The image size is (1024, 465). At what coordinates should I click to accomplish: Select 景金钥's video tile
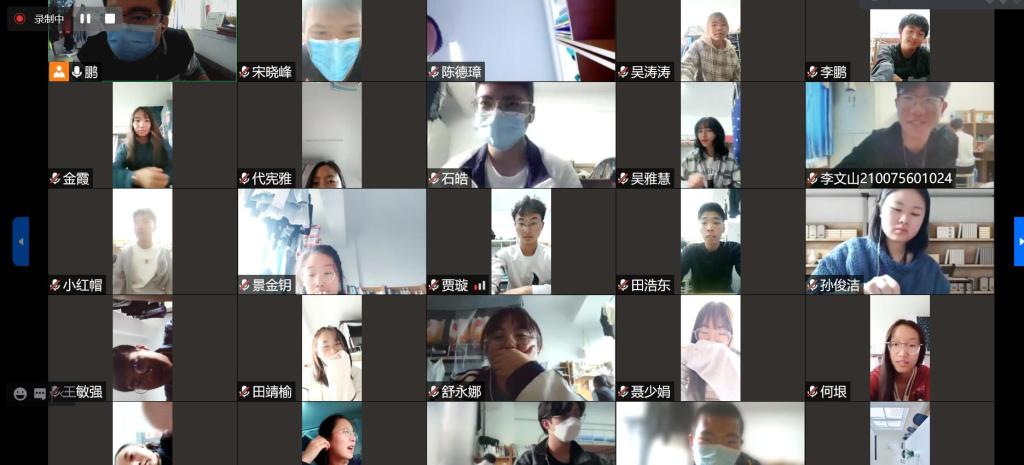click(x=331, y=240)
